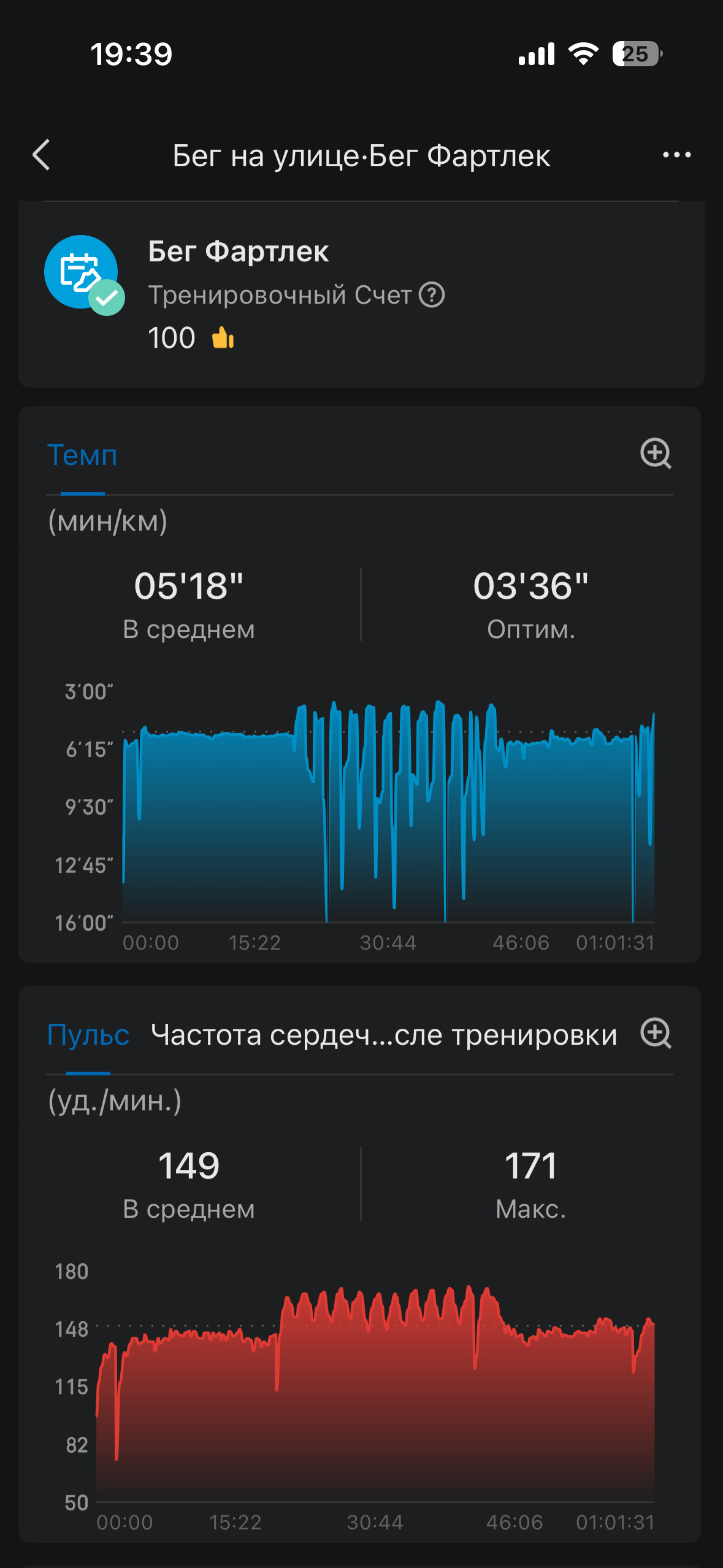Select the Темп tab
The width and height of the screenshot is (723, 1568).
[82, 455]
